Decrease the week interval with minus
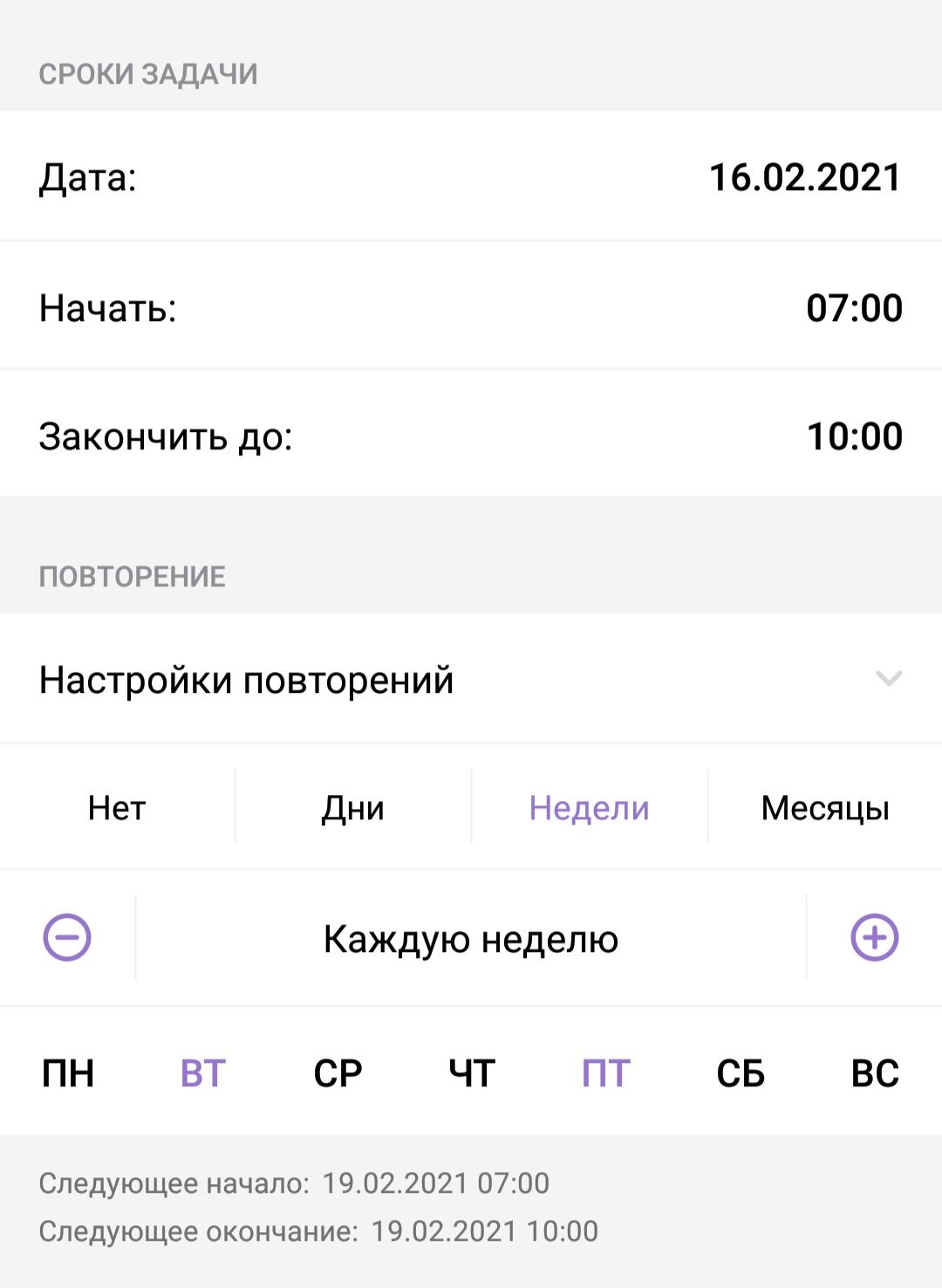The width and height of the screenshot is (942, 1288). point(67,938)
